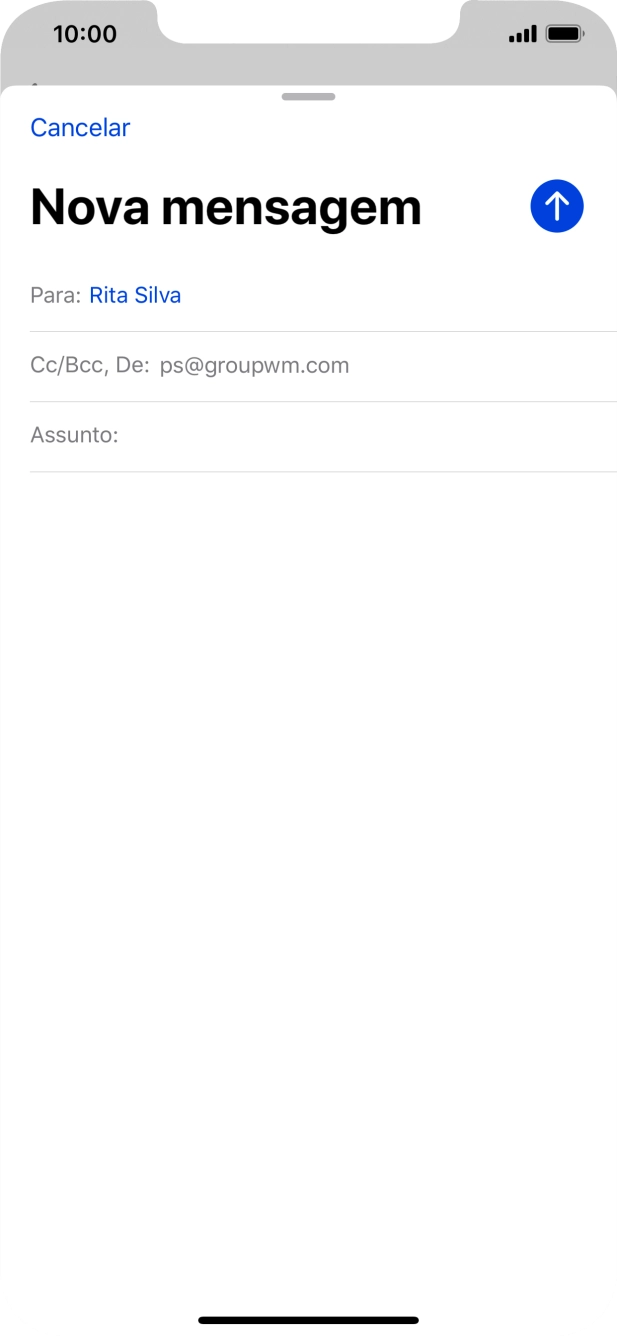This screenshot has height=1336, width=617.
Task: Select the recipient Rita Silva
Action: (135, 296)
